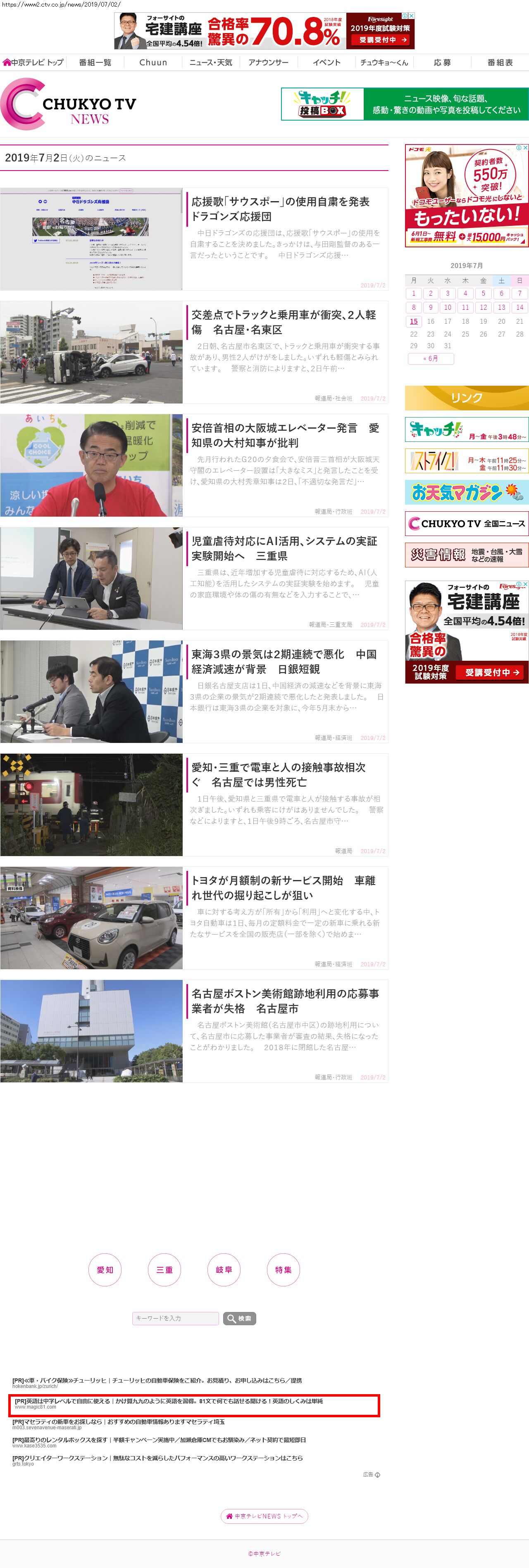Image resolution: width=529 pixels, height=1568 pixels.
Task: Open the お天気マガジン link banner
Action: point(466,492)
